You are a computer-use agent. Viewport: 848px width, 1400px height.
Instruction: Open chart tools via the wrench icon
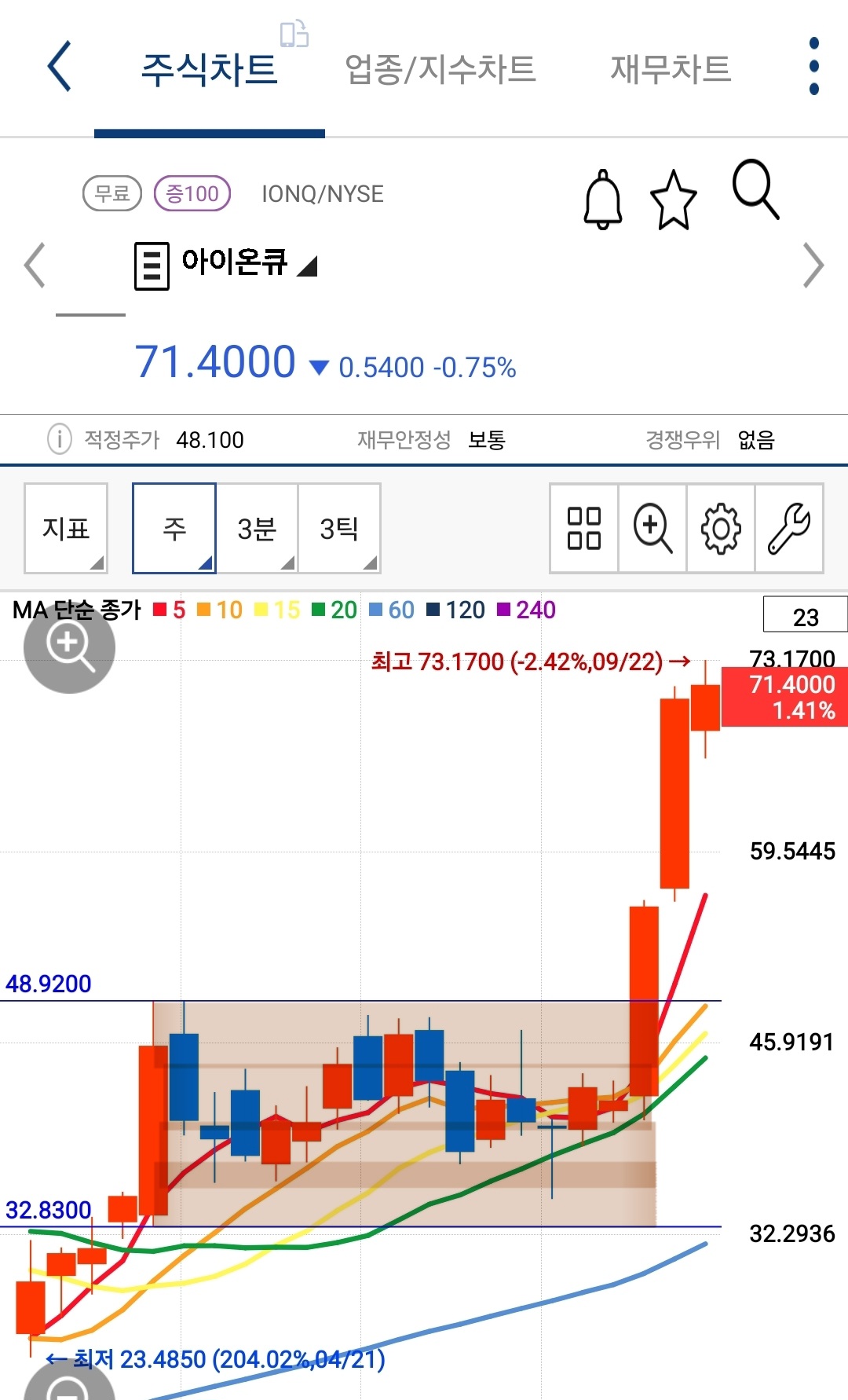click(789, 528)
